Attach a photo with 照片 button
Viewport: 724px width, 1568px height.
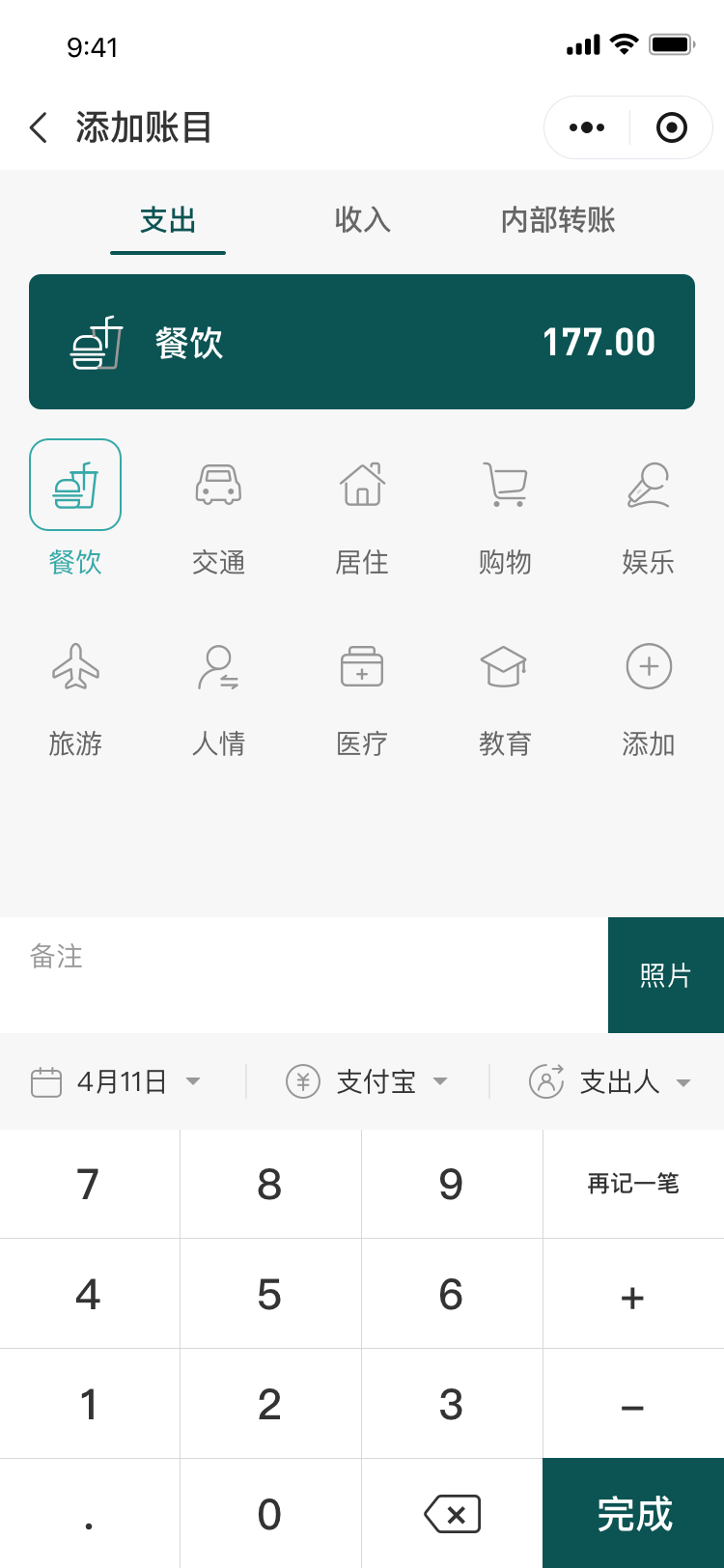pyautogui.click(x=666, y=975)
